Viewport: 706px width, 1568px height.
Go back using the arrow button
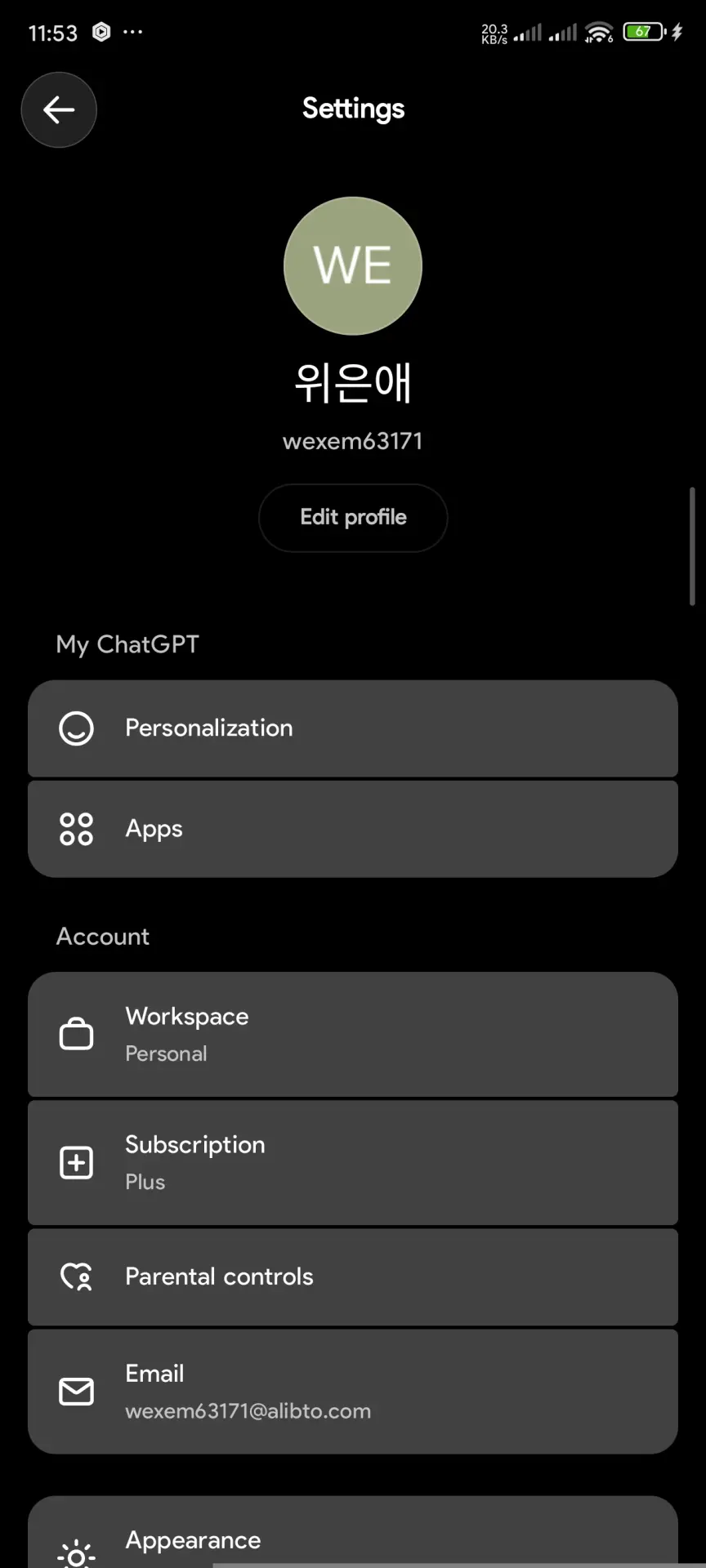pos(59,109)
